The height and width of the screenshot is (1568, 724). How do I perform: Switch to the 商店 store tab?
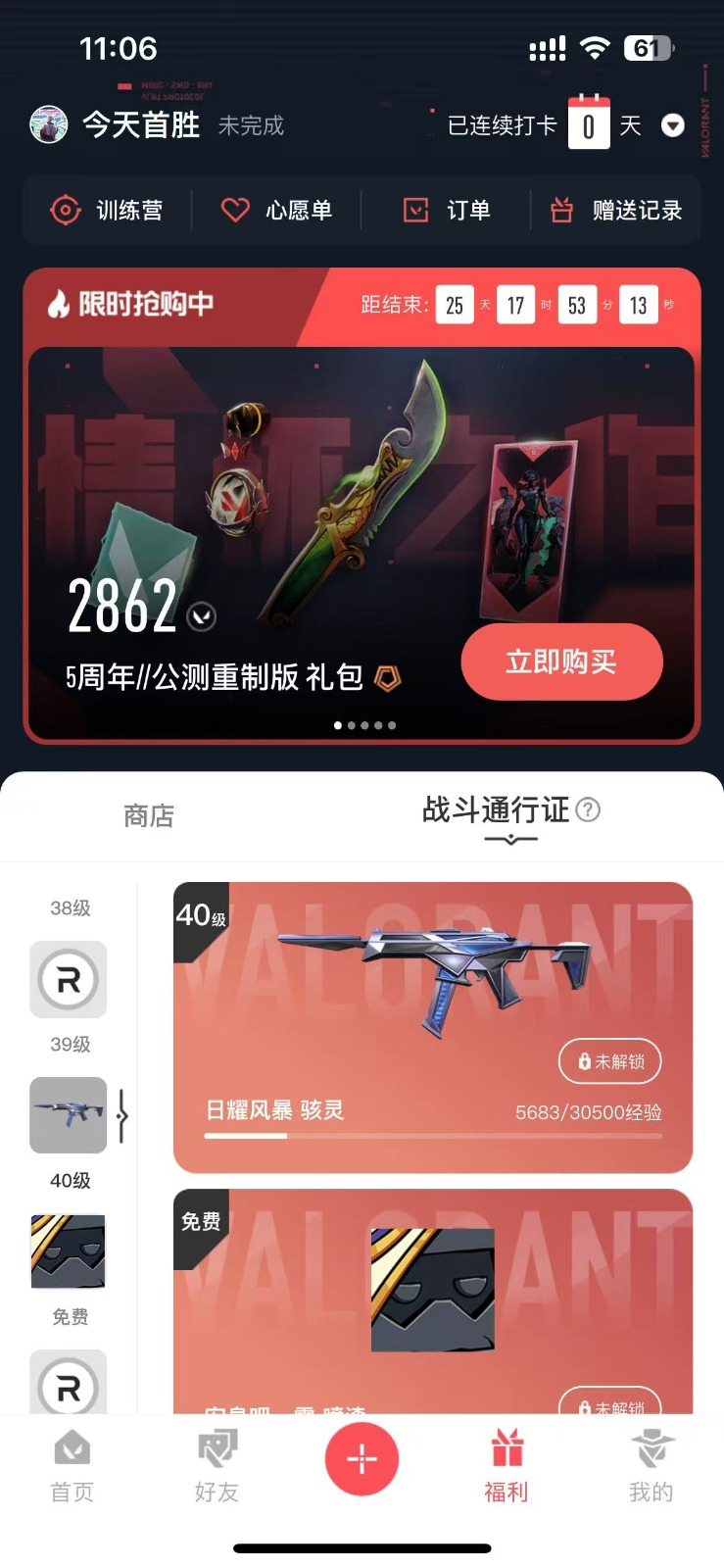coord(149,815)
